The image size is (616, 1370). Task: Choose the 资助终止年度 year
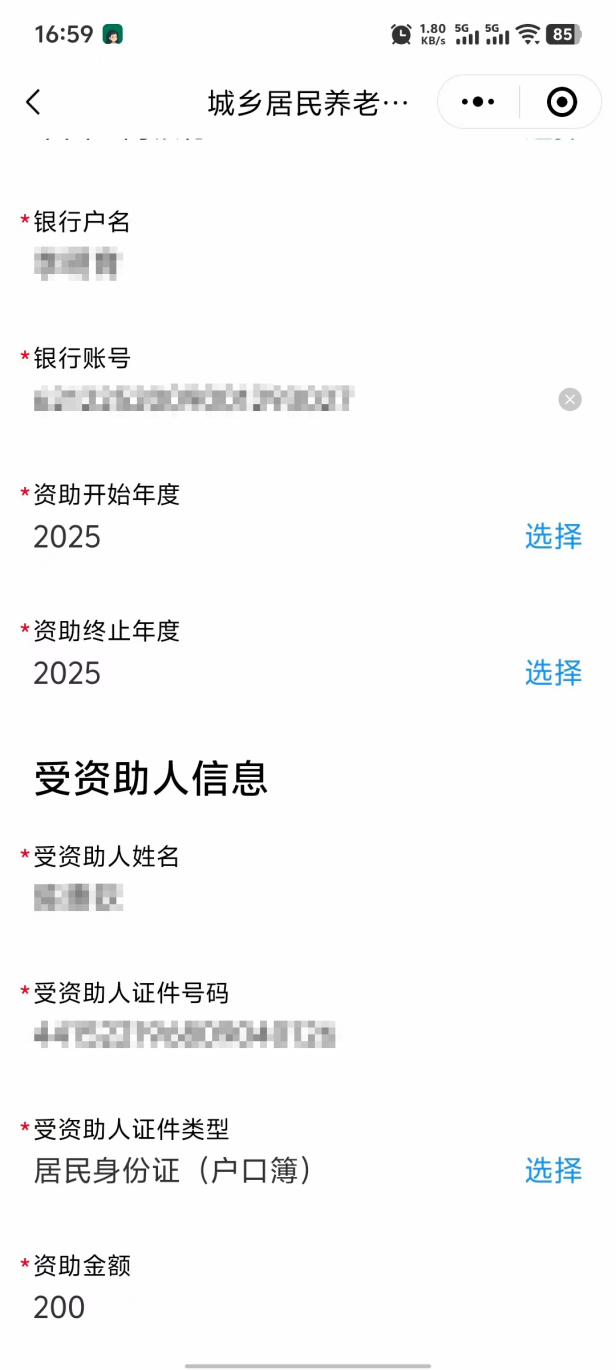click(x=553, y=673)
